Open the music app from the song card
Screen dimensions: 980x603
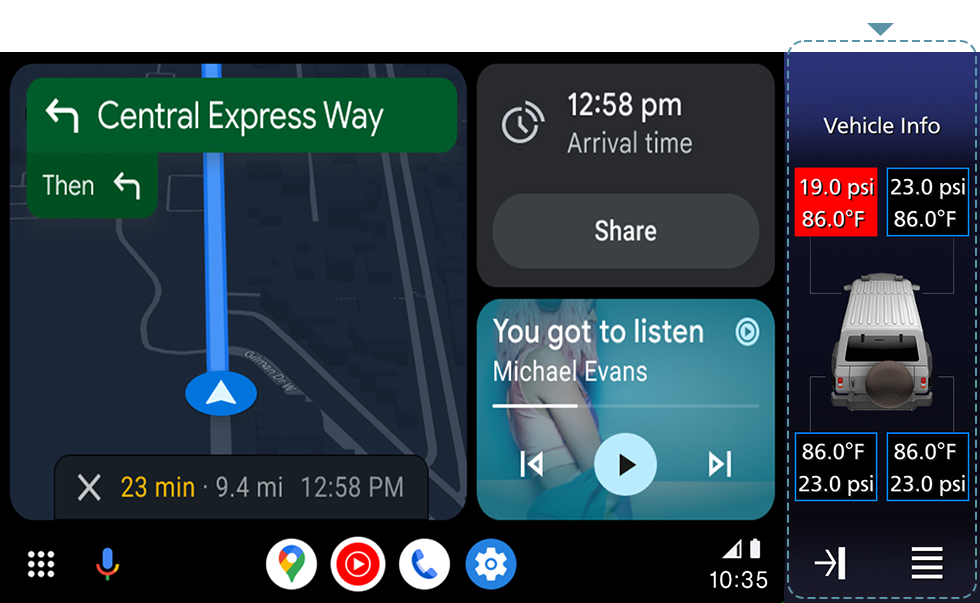point(747,332)
